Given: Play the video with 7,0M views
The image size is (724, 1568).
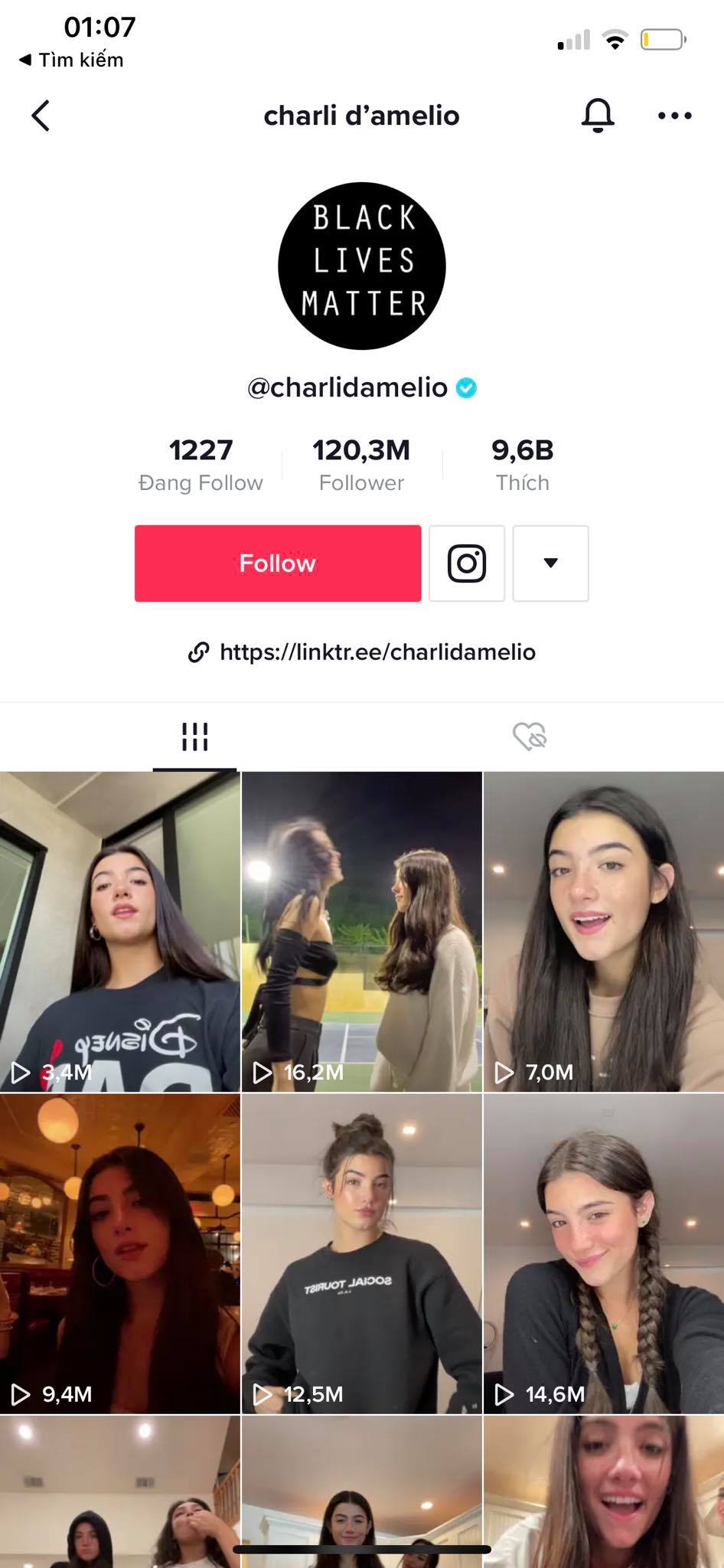Looking at the screenshot, I should tap(604, 931).
